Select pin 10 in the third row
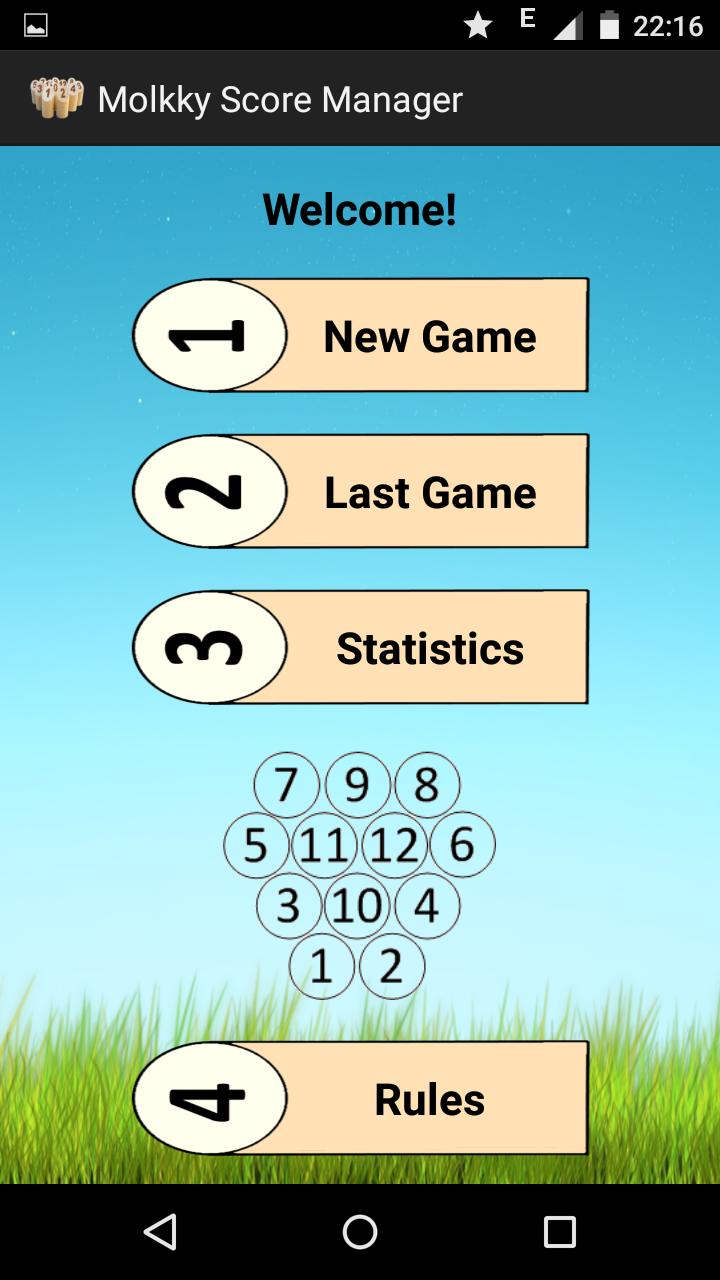The image size is (720, 1280). coord(358,906)
